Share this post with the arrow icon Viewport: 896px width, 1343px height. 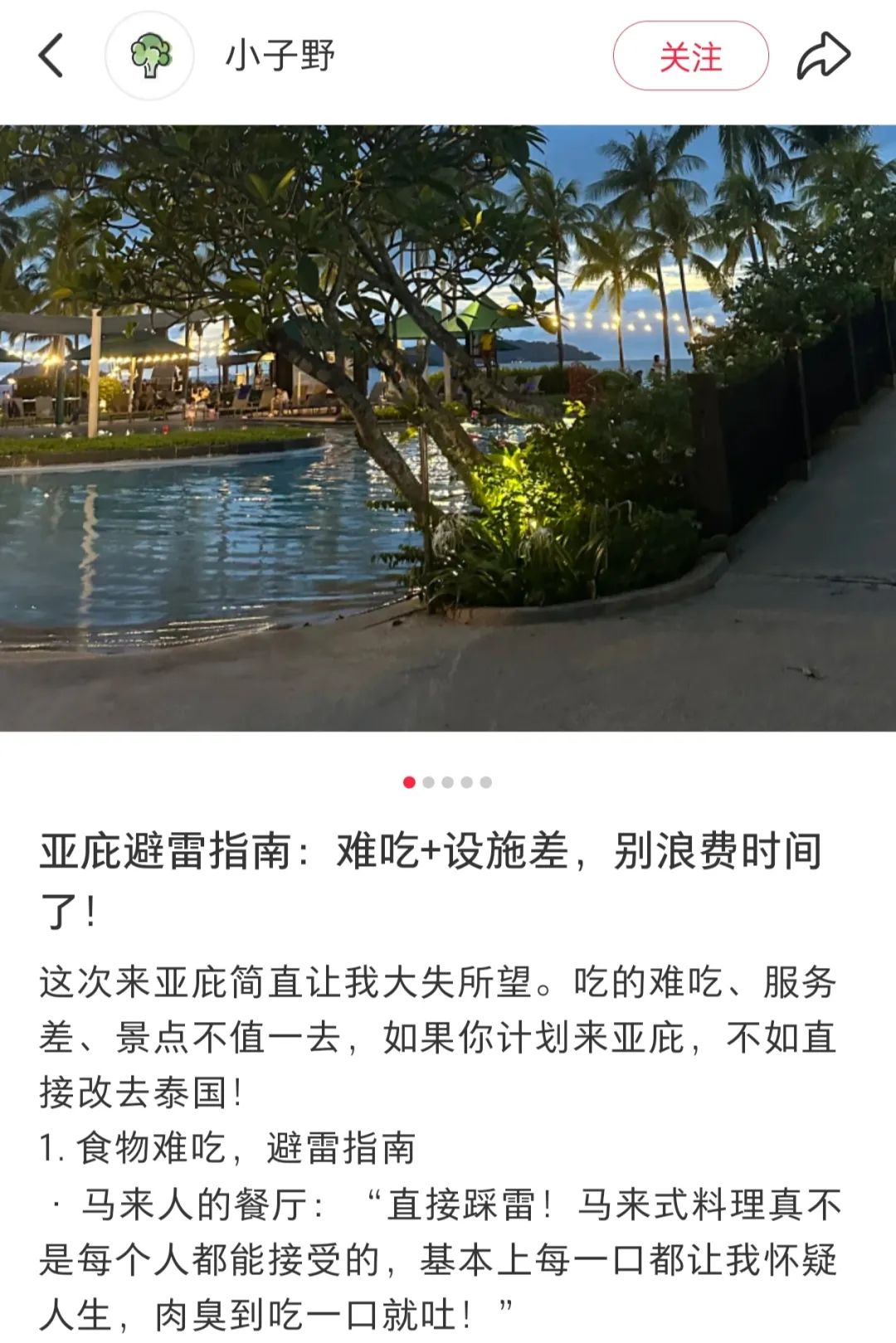(823, 56)
